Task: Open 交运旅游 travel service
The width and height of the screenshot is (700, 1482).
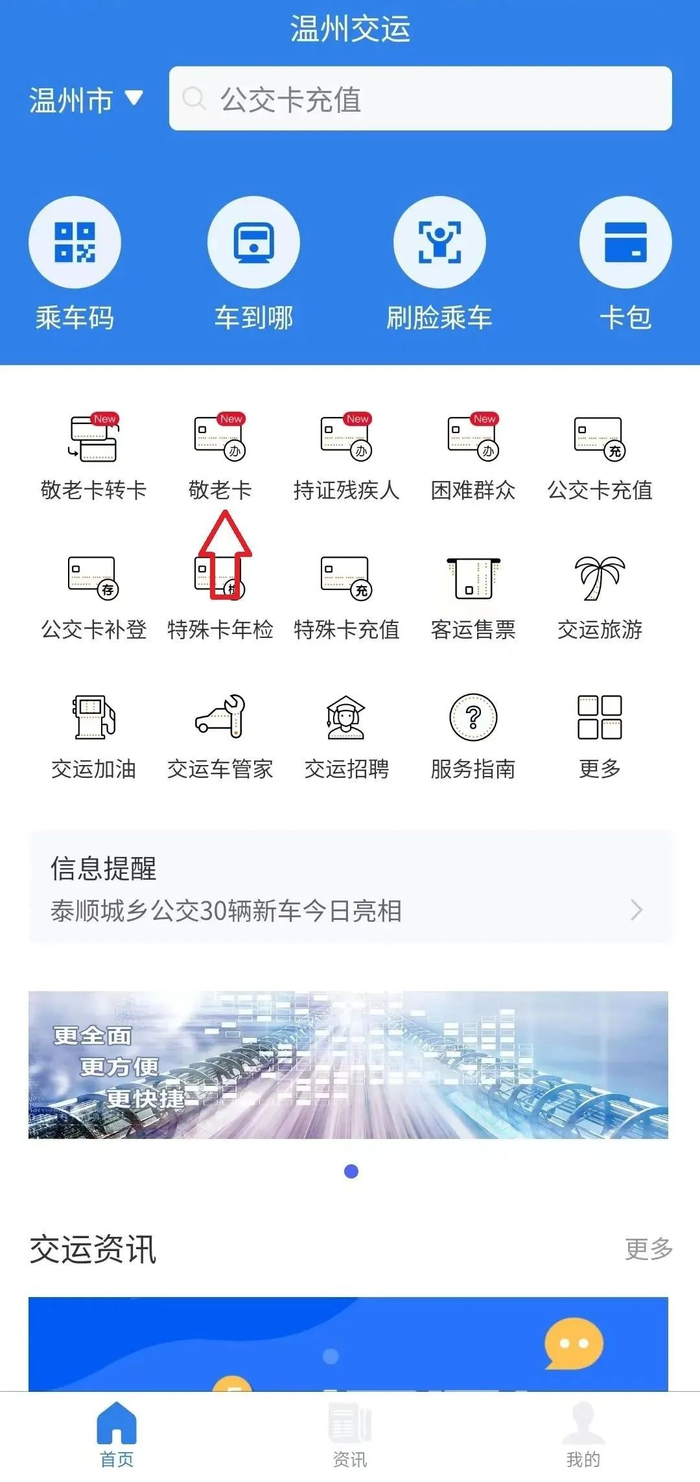Action: click(x=600, y=597)
